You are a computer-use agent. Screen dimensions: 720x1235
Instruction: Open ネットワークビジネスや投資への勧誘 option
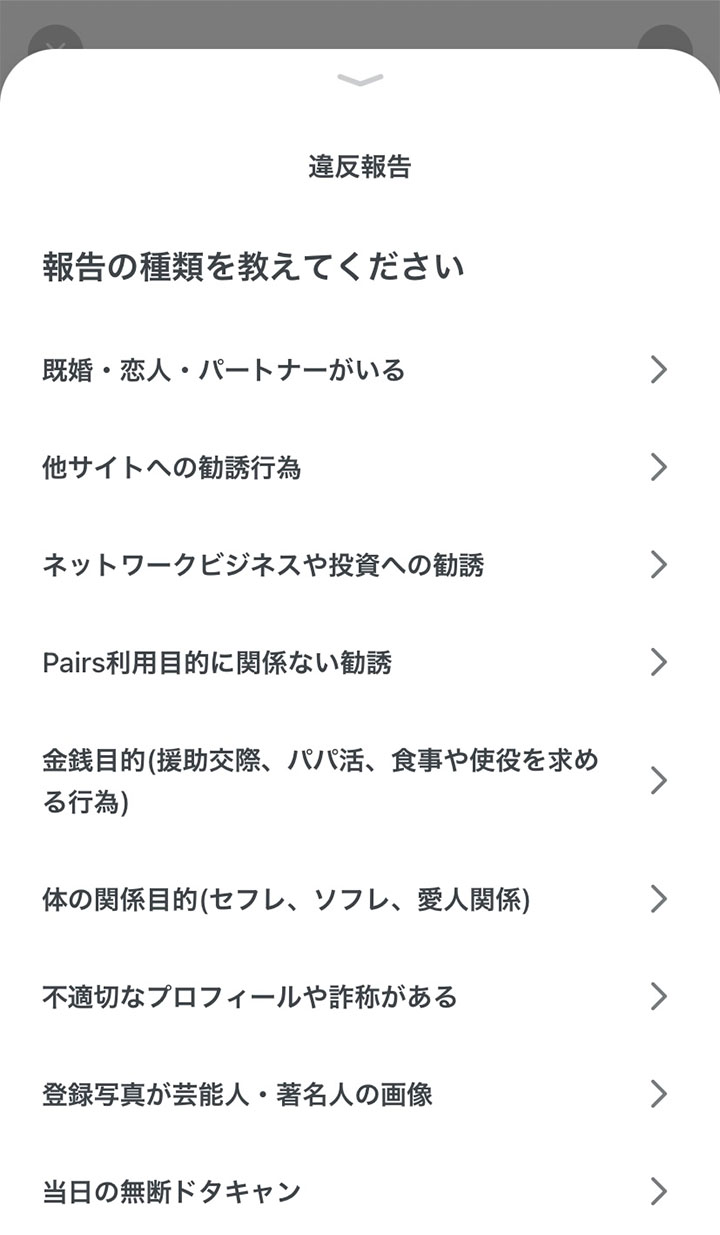360,565
